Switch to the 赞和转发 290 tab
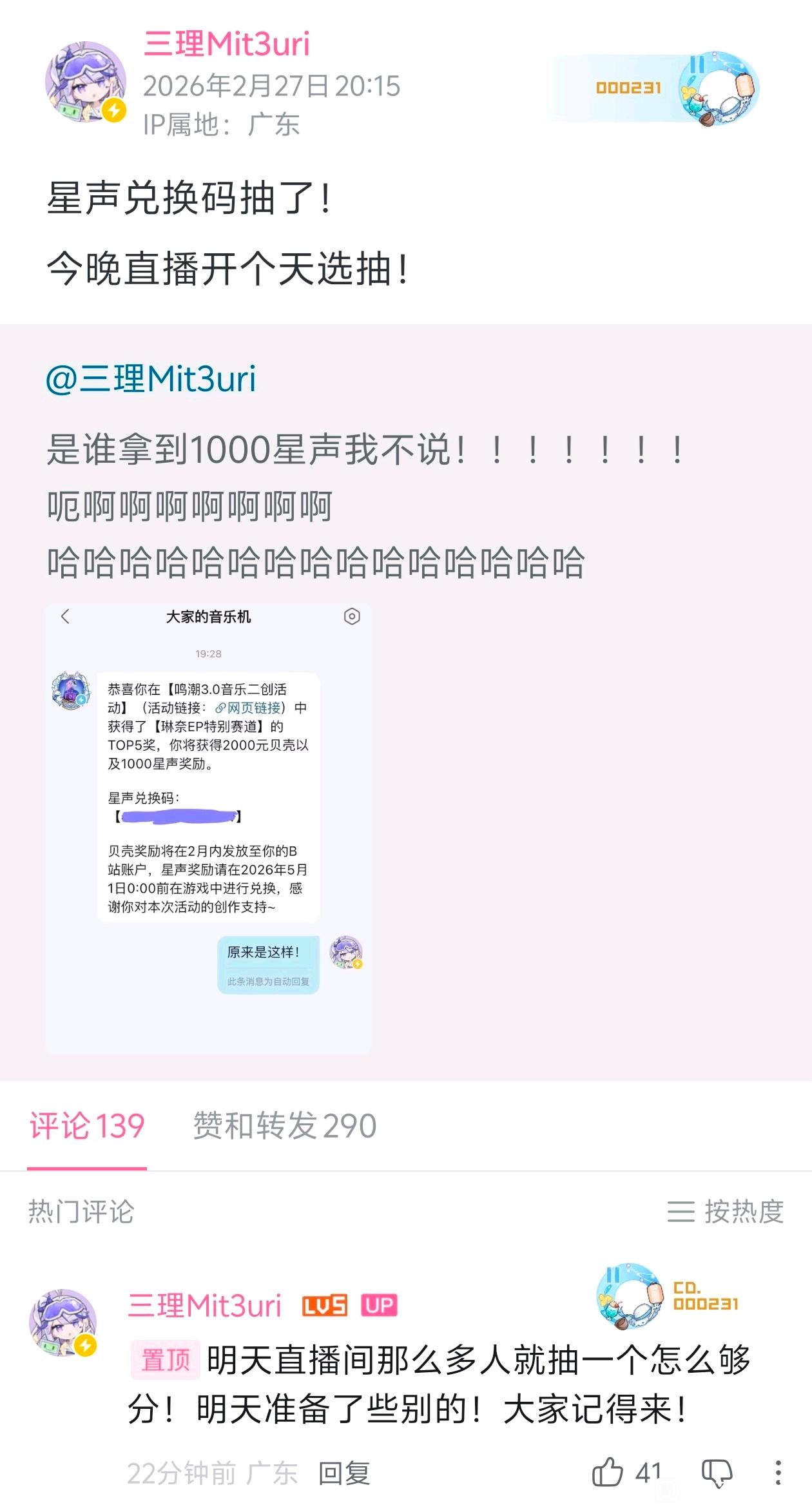The width and height of the screenshot is (812, 1512). 284,1126
